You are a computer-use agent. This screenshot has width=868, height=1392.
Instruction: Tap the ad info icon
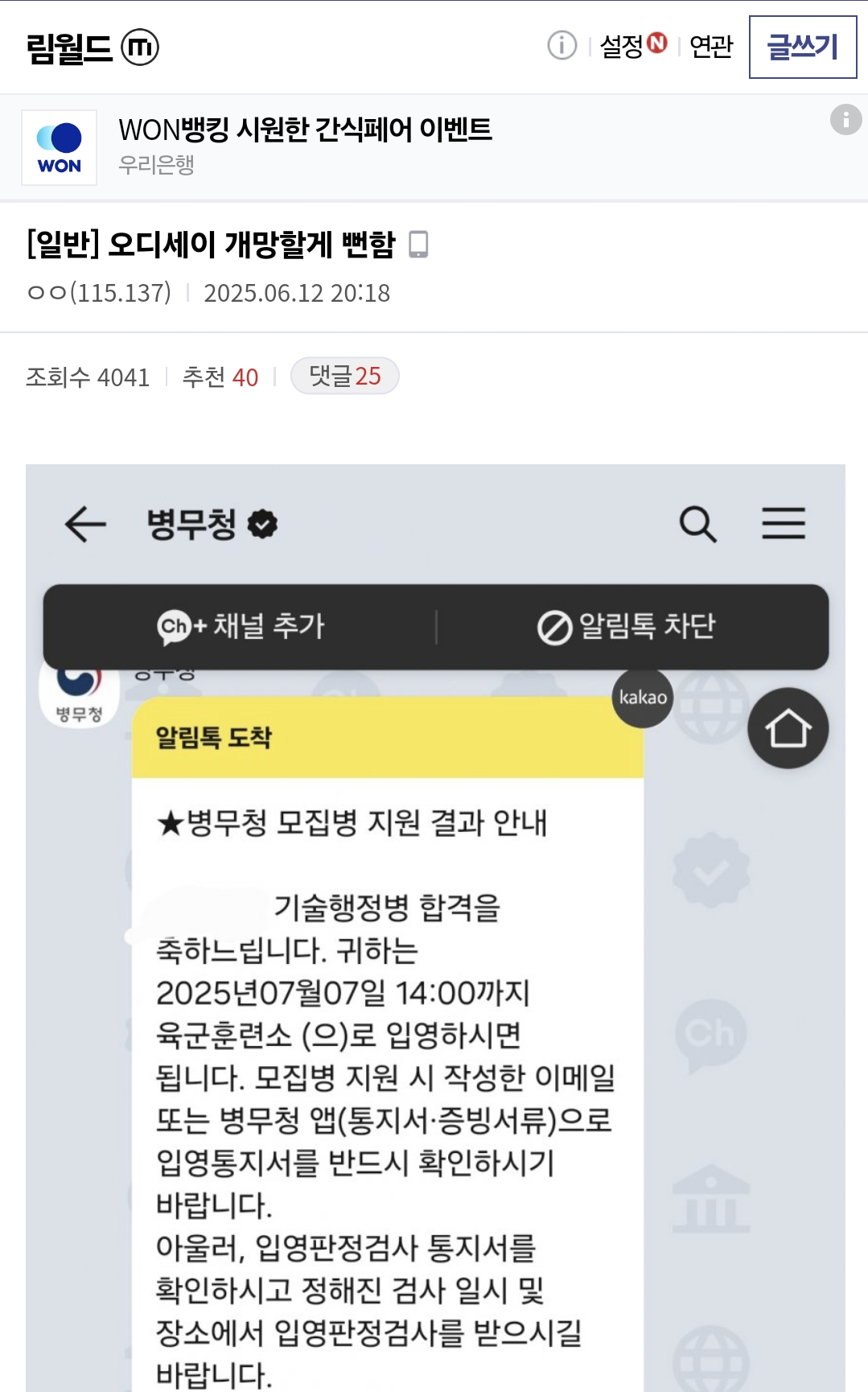pyautogui.click(x=845, y=120)
